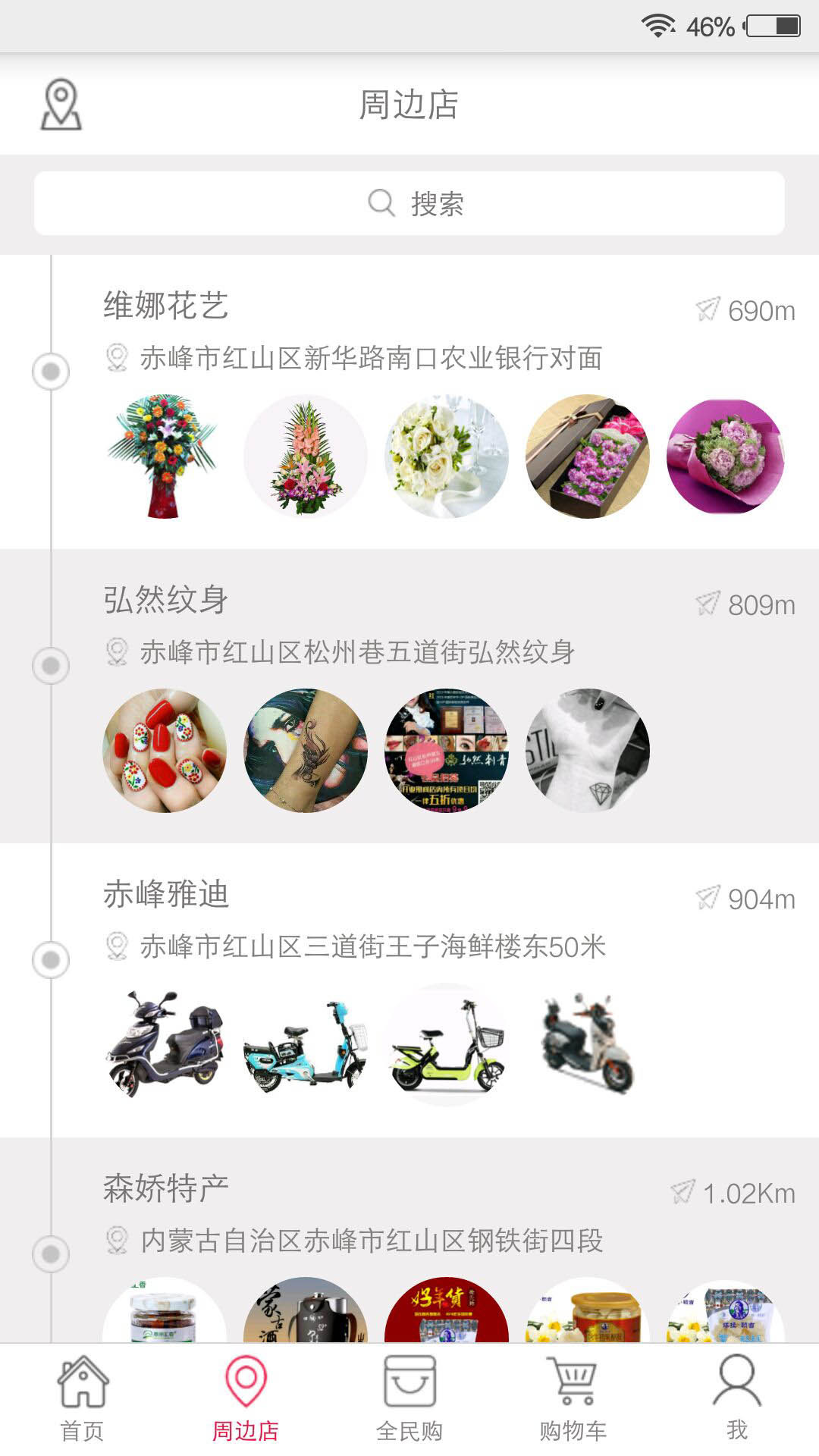Navigate to 维娜花艺 690m away

(746, 310)
